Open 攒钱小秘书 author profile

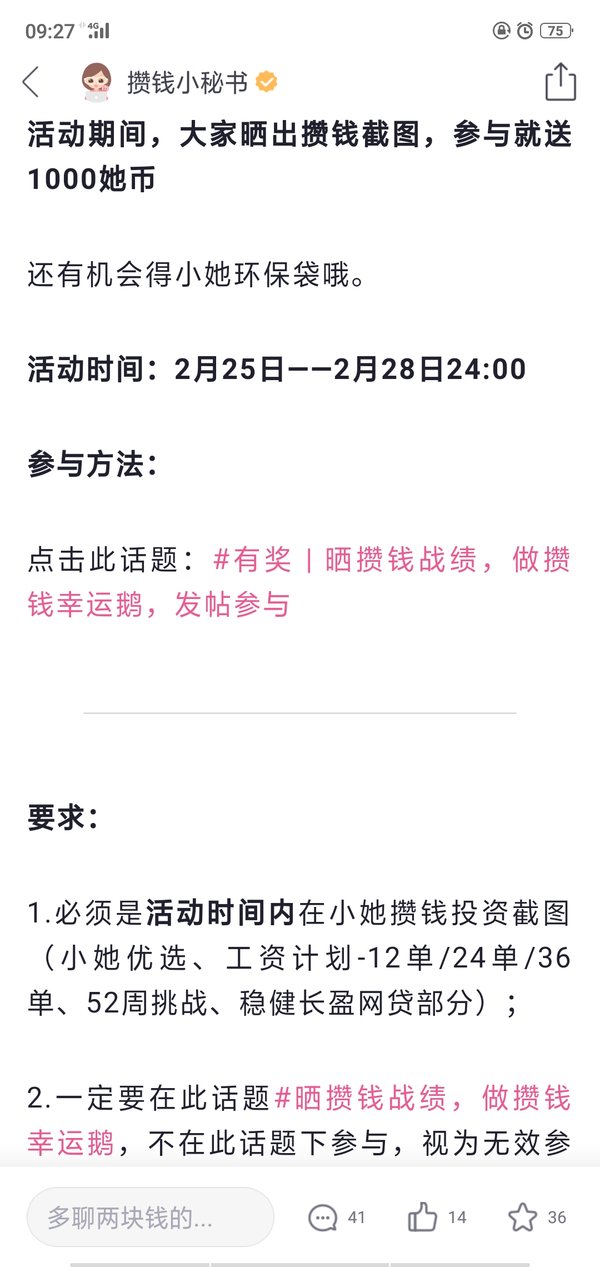(187, 82)
